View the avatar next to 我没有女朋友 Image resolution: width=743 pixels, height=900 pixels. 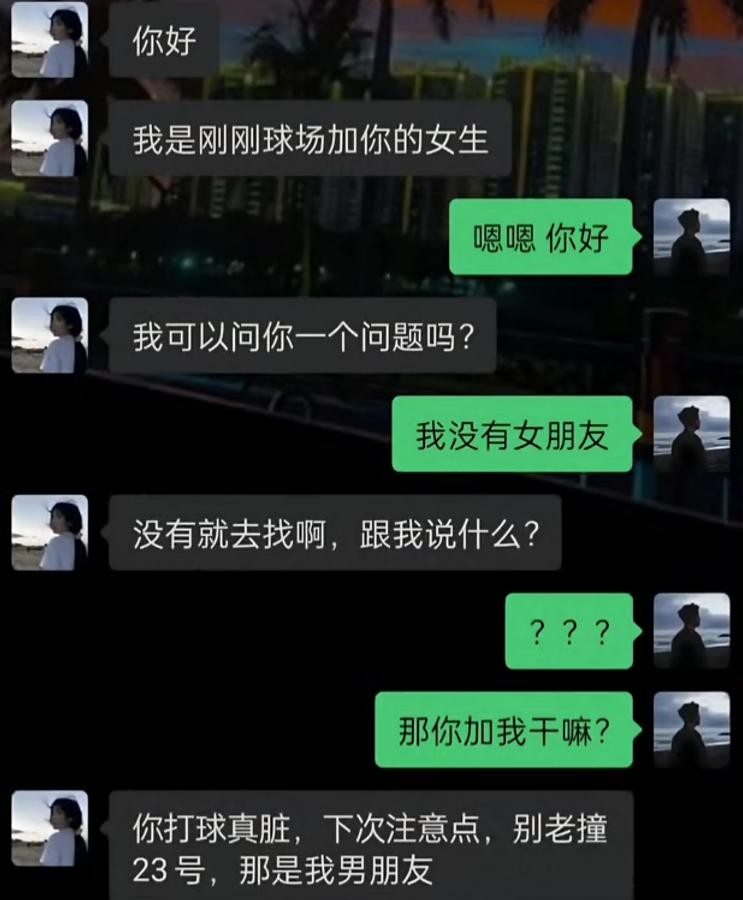(x=692, y=434)
